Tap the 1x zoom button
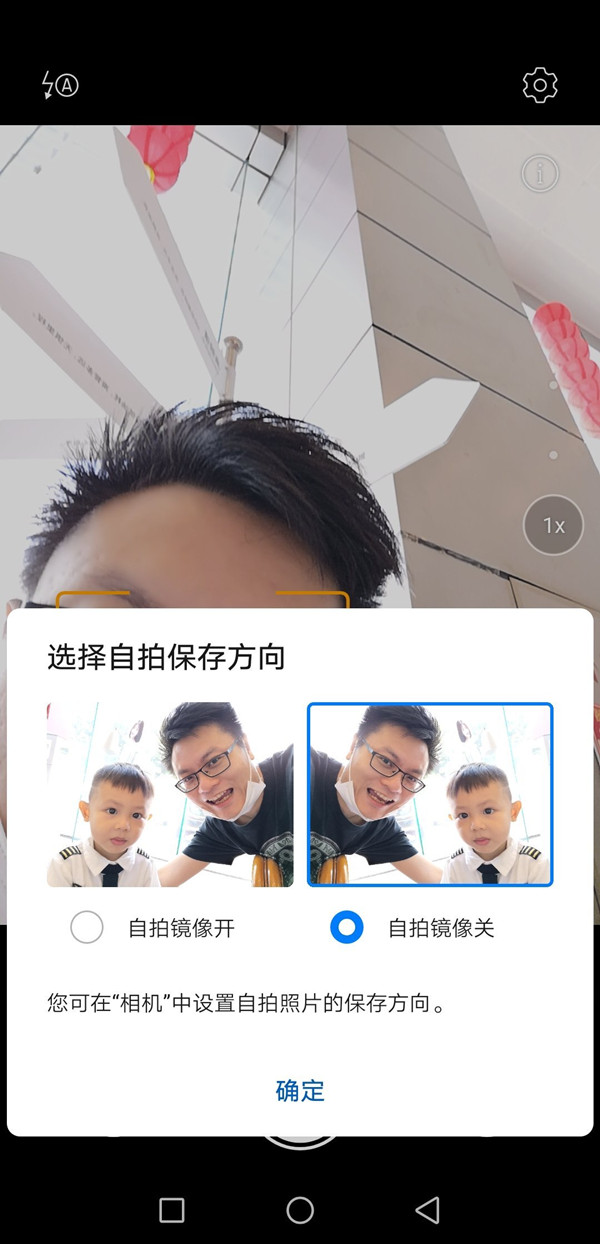 pos(553,525)
